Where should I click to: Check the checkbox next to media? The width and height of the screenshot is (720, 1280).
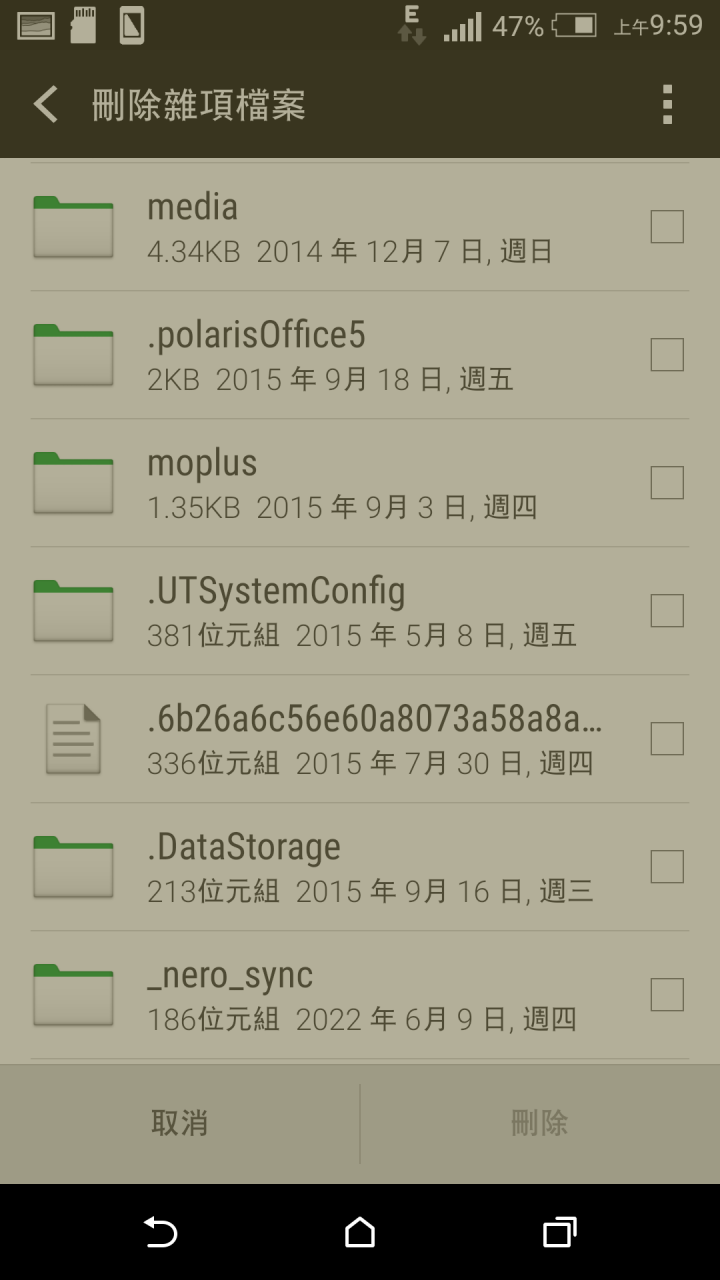point(667,227)
